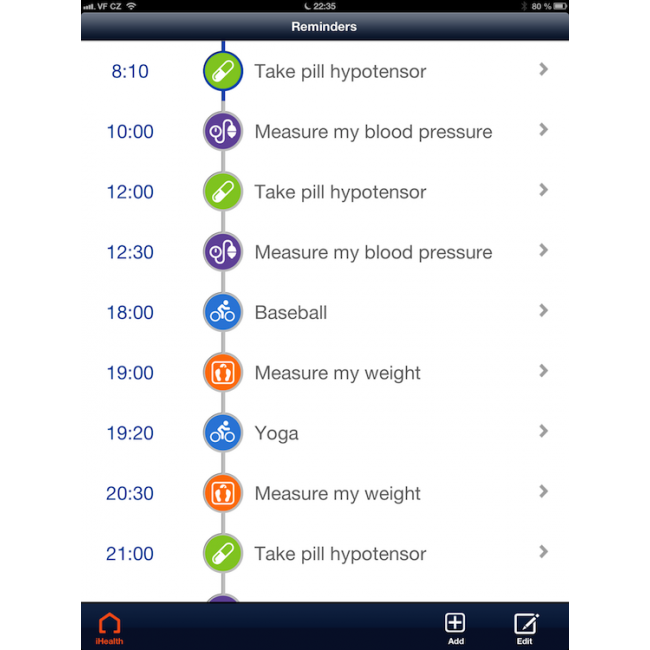Screen dimensions: 650x650
Task: Add a new reminder
Action: click(x=455, y=627)
